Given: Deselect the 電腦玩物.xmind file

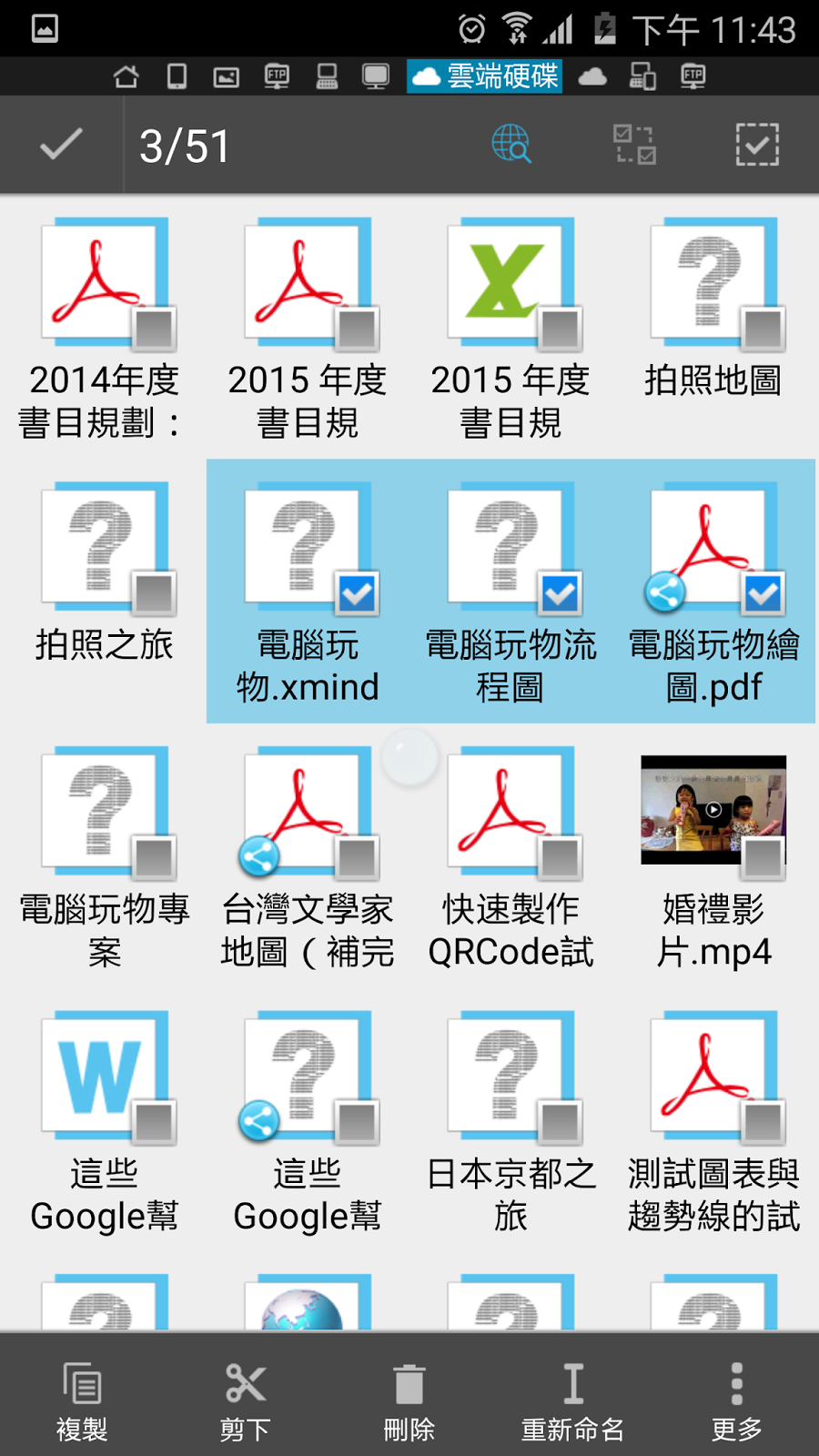Looking at the screenshot, I should click(x=307, y=591).
